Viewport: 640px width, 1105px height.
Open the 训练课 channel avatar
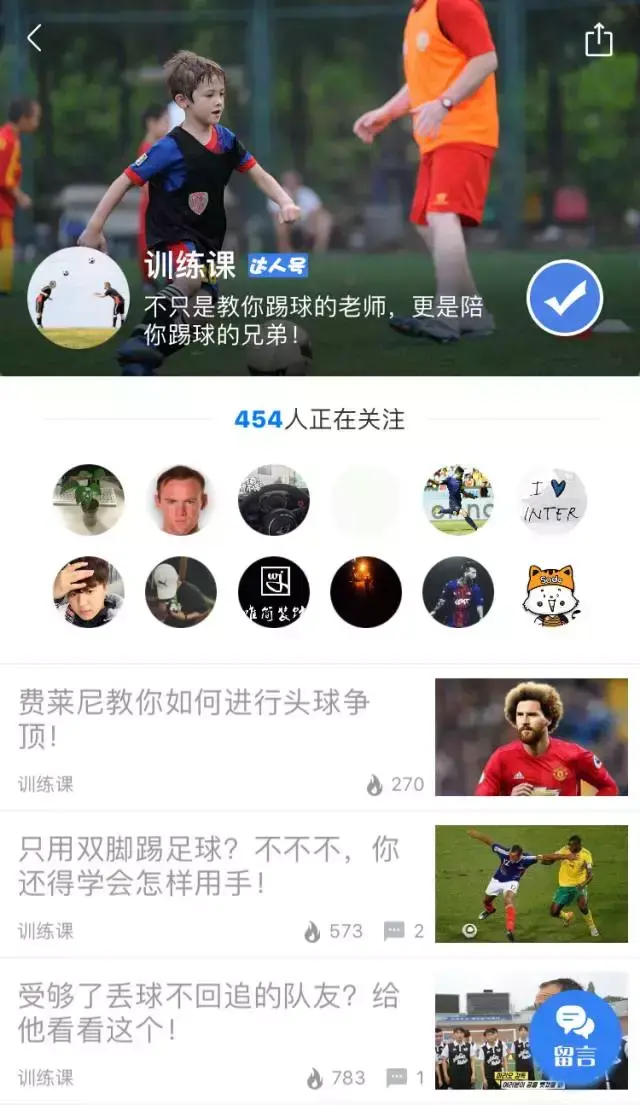click(78, 298)
